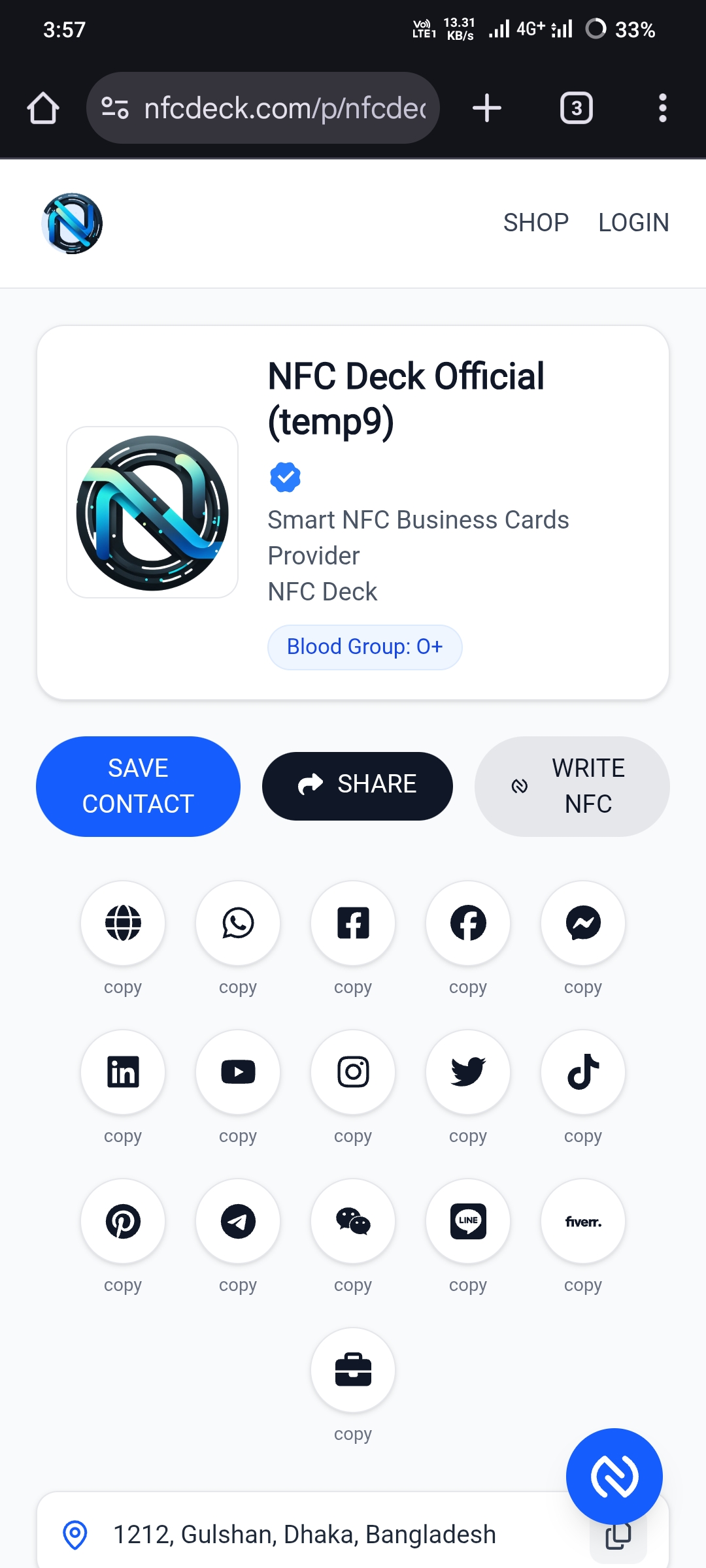The height and width of the screenshot is (1568, 706).
Task: Open the Instagram profile icon
Action: coord(353,1072)
